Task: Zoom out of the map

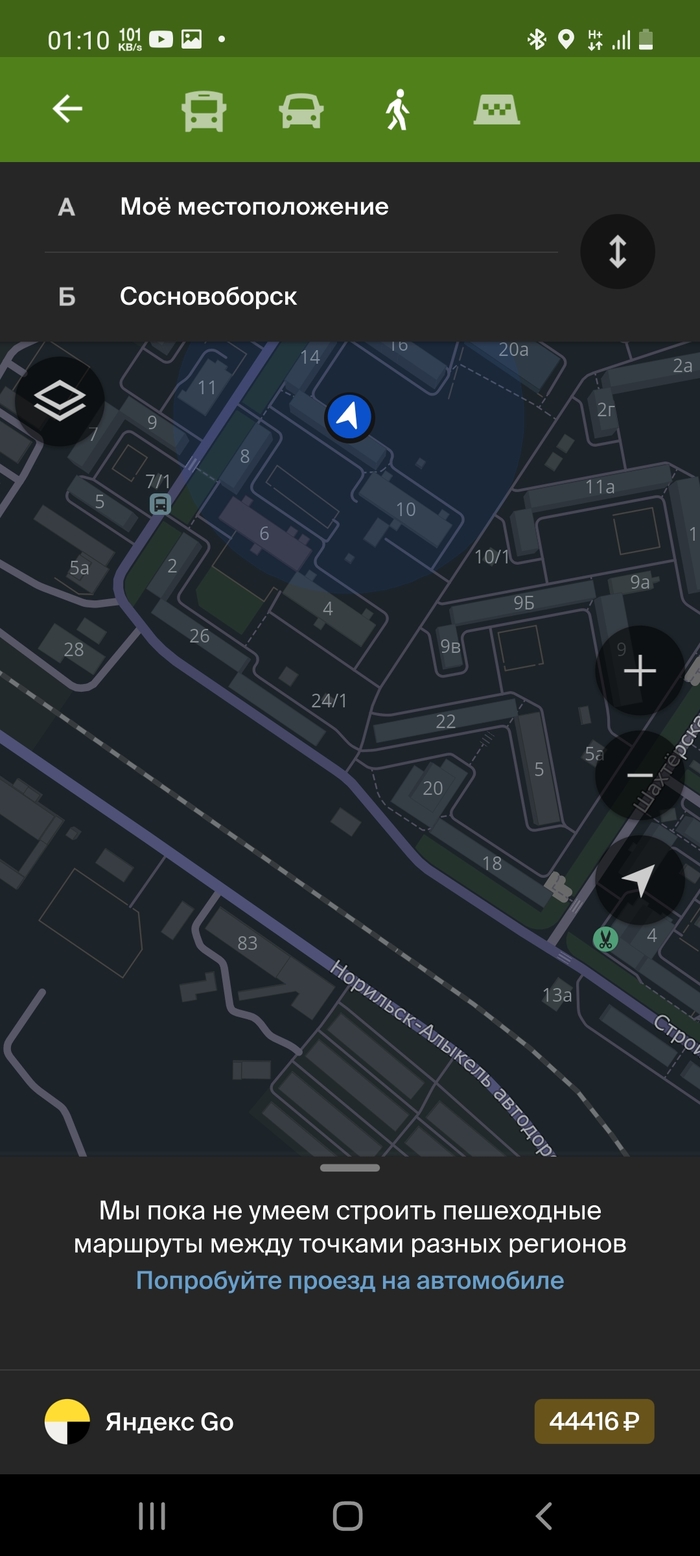Action: point(640,775)
